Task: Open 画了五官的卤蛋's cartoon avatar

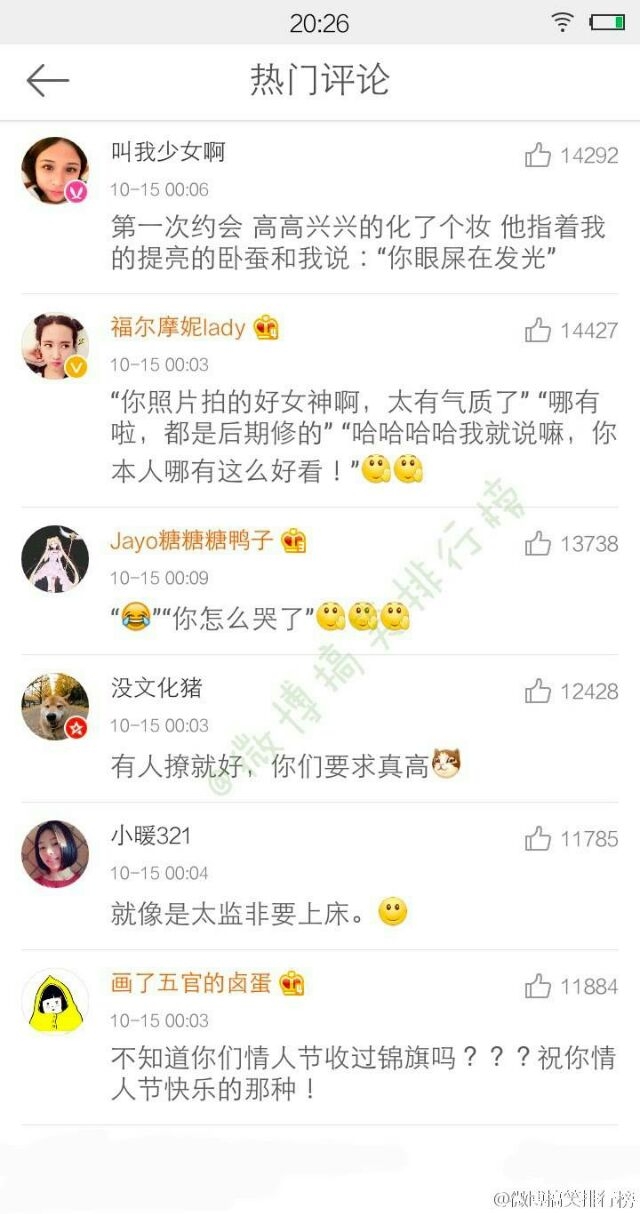Action: pyautogui.click(x=55, y=1002)
